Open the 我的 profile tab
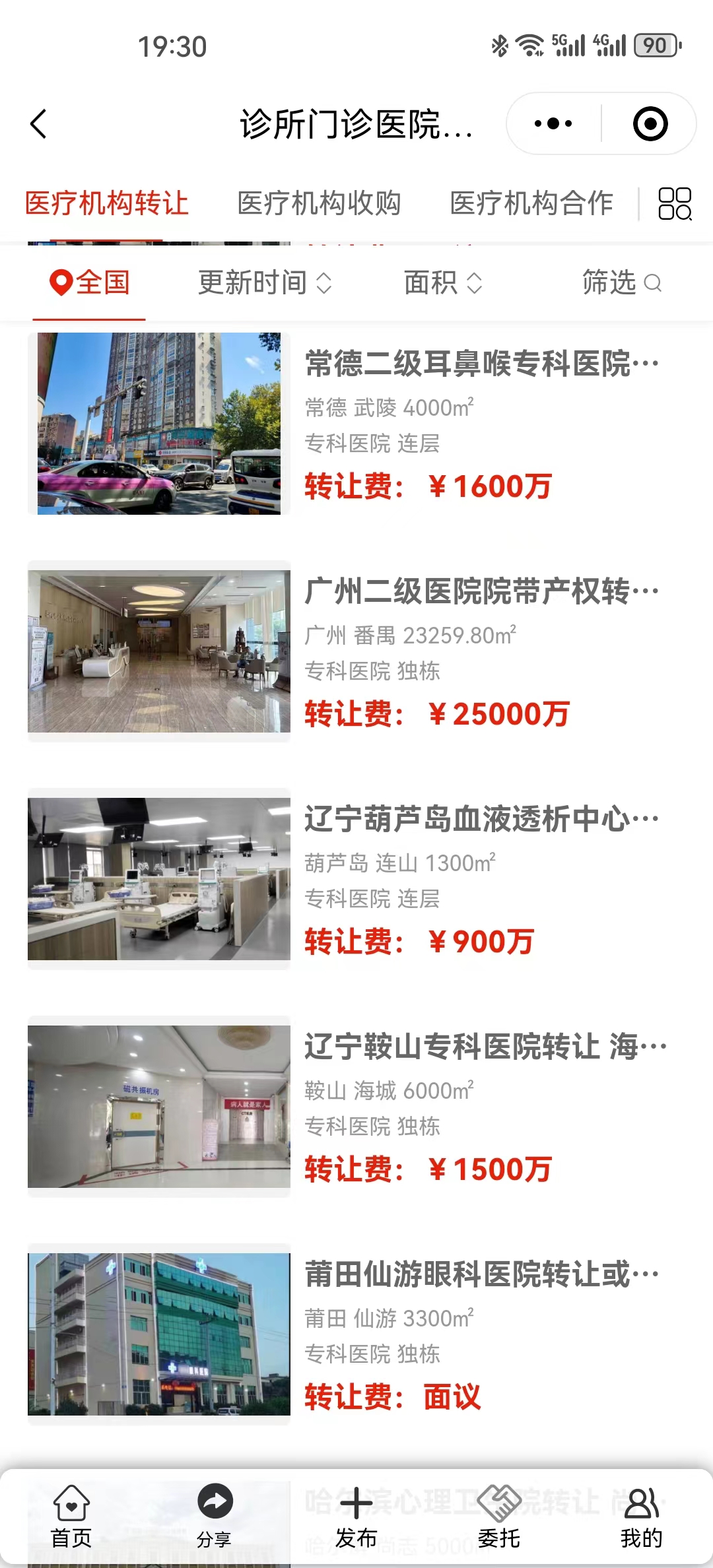 [x=641, y=1518]
